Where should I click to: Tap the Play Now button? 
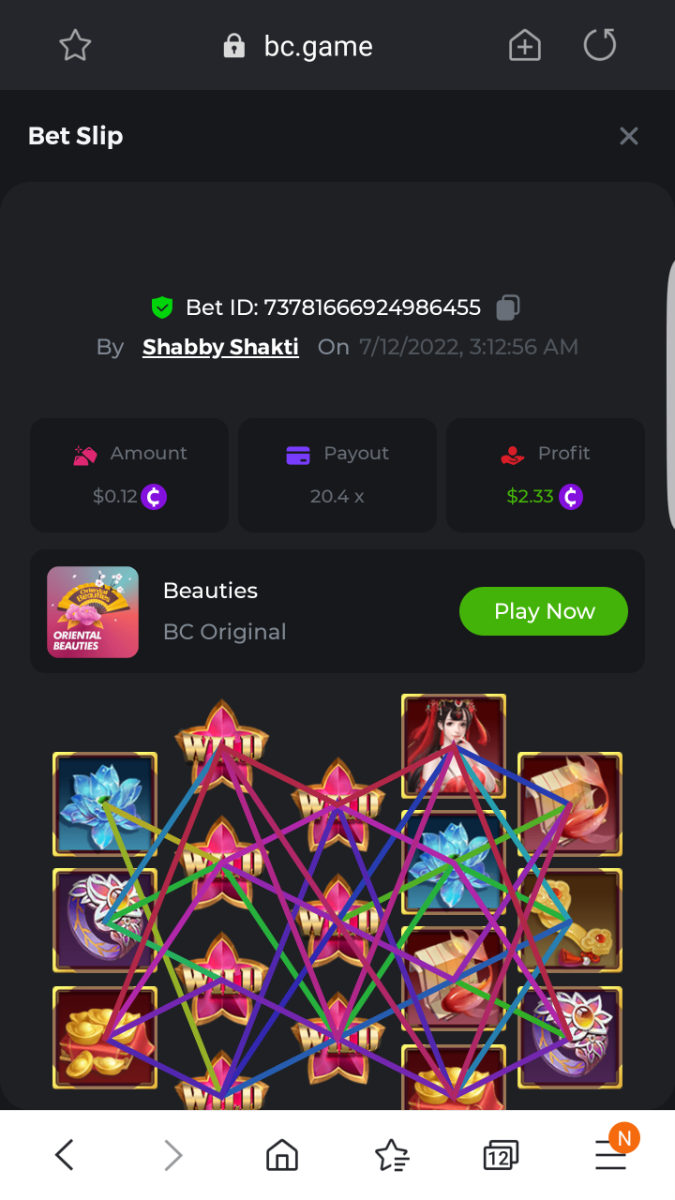click(x=543, y=611)
